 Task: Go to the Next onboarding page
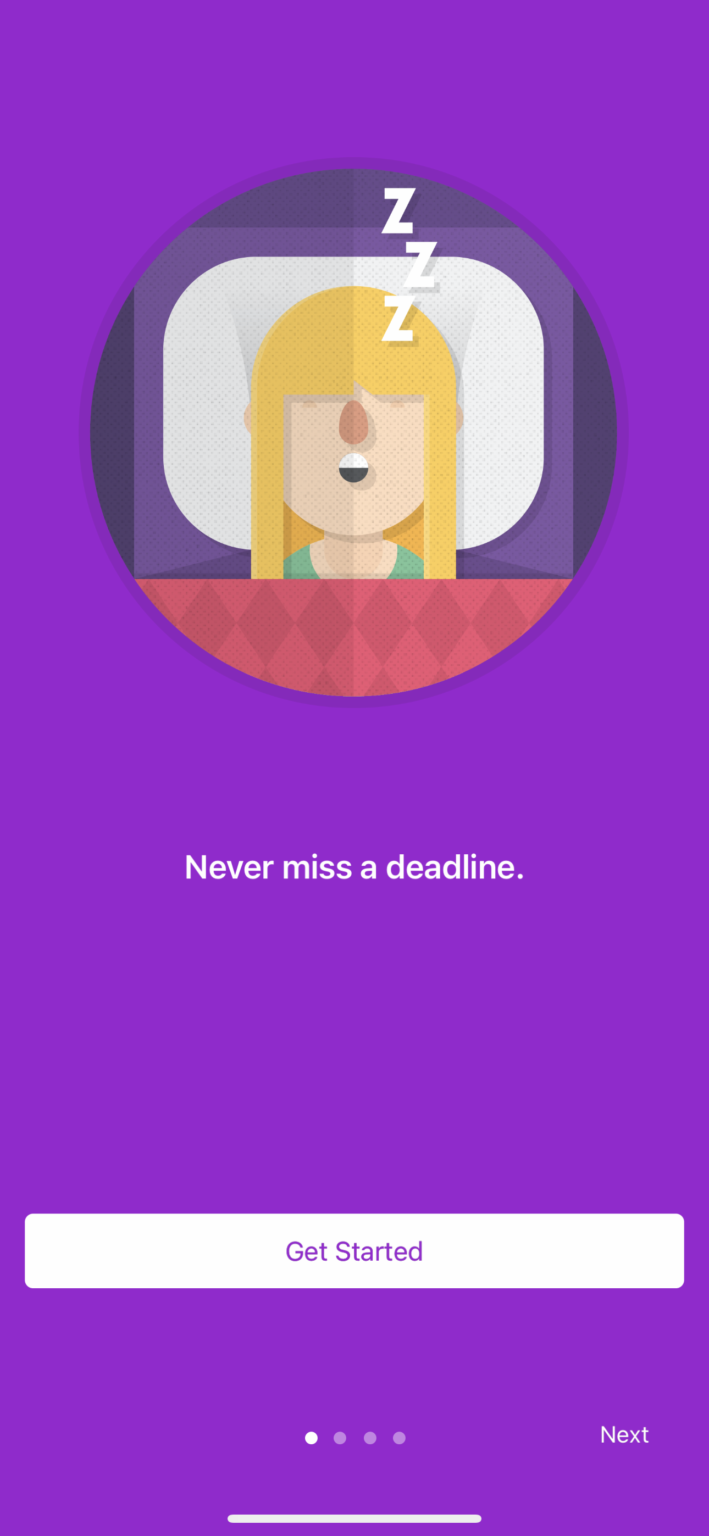click(x=624, y=1435)
